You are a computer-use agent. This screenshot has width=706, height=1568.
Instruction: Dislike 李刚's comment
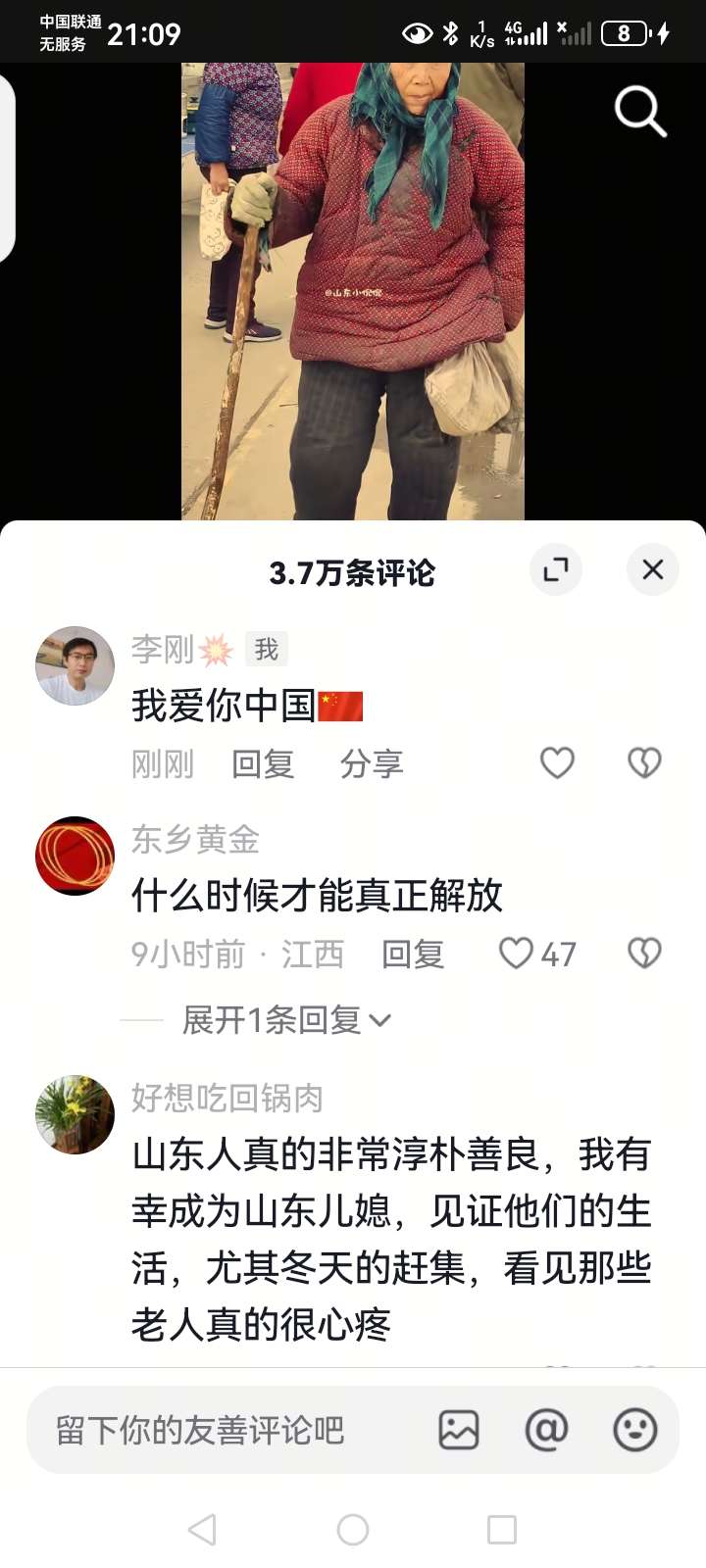point(644,762)
